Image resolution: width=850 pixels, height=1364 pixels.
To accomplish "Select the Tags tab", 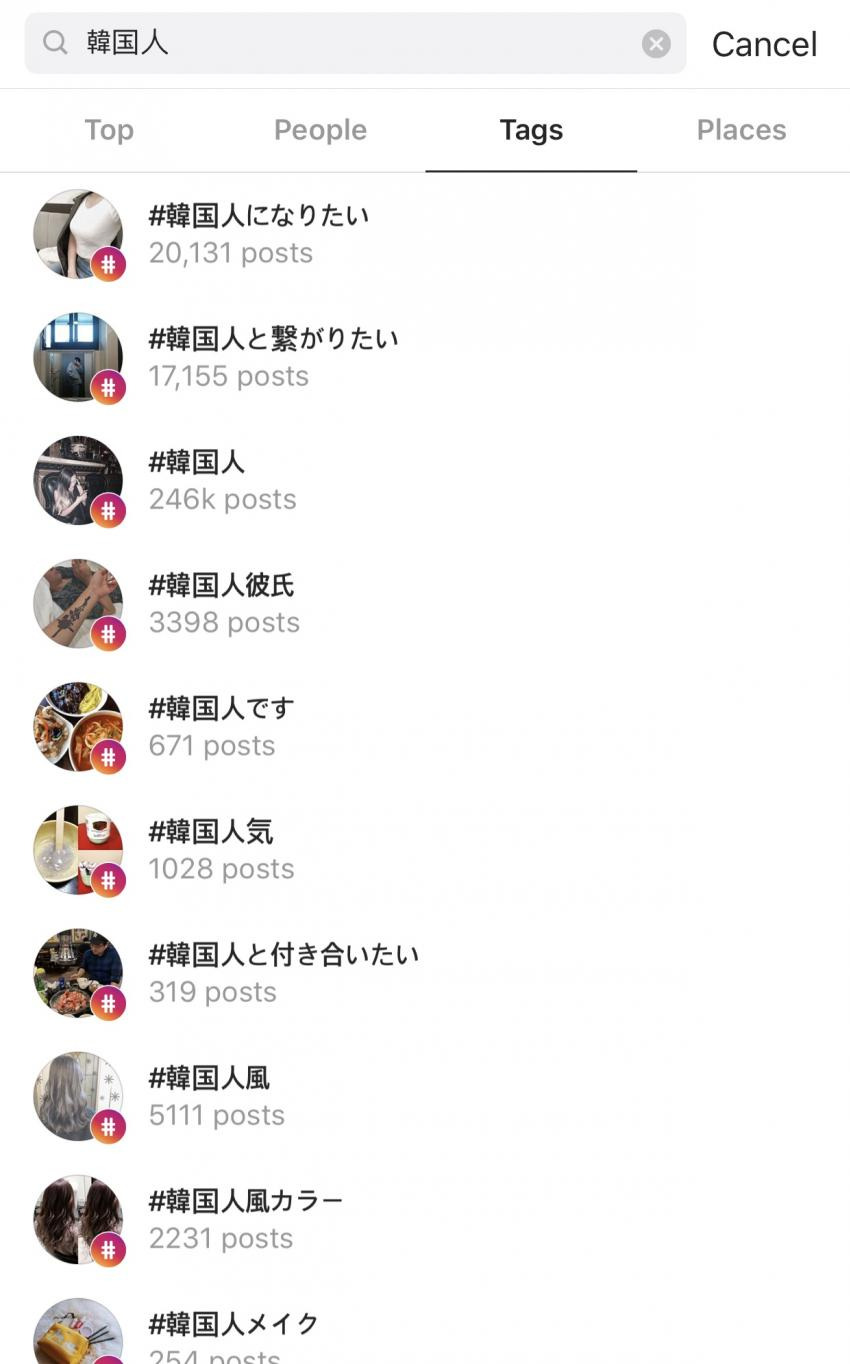I will pos(531,130).
